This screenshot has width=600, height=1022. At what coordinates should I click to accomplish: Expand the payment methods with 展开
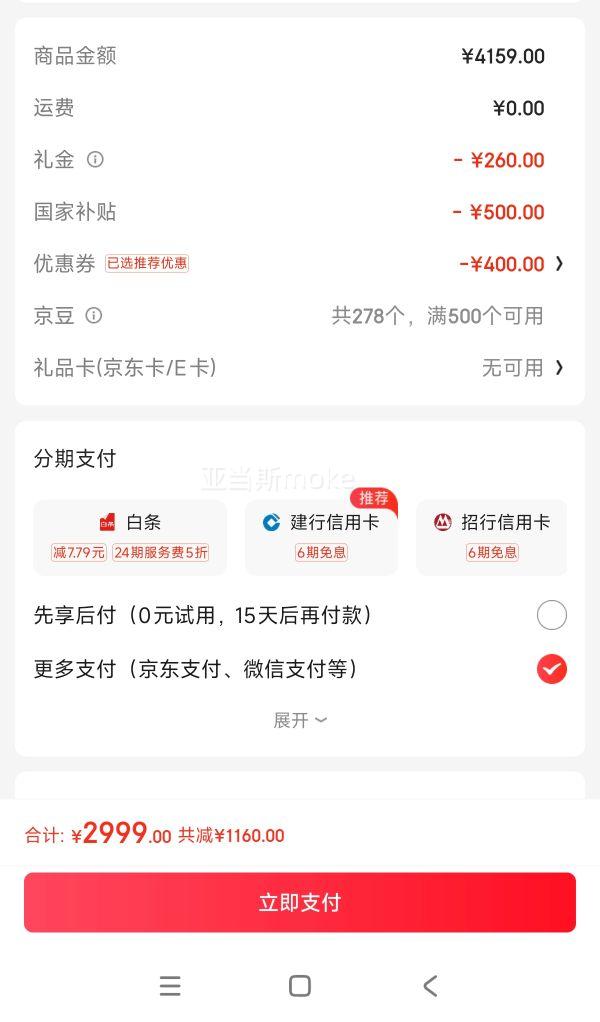[x=300, y=720]
